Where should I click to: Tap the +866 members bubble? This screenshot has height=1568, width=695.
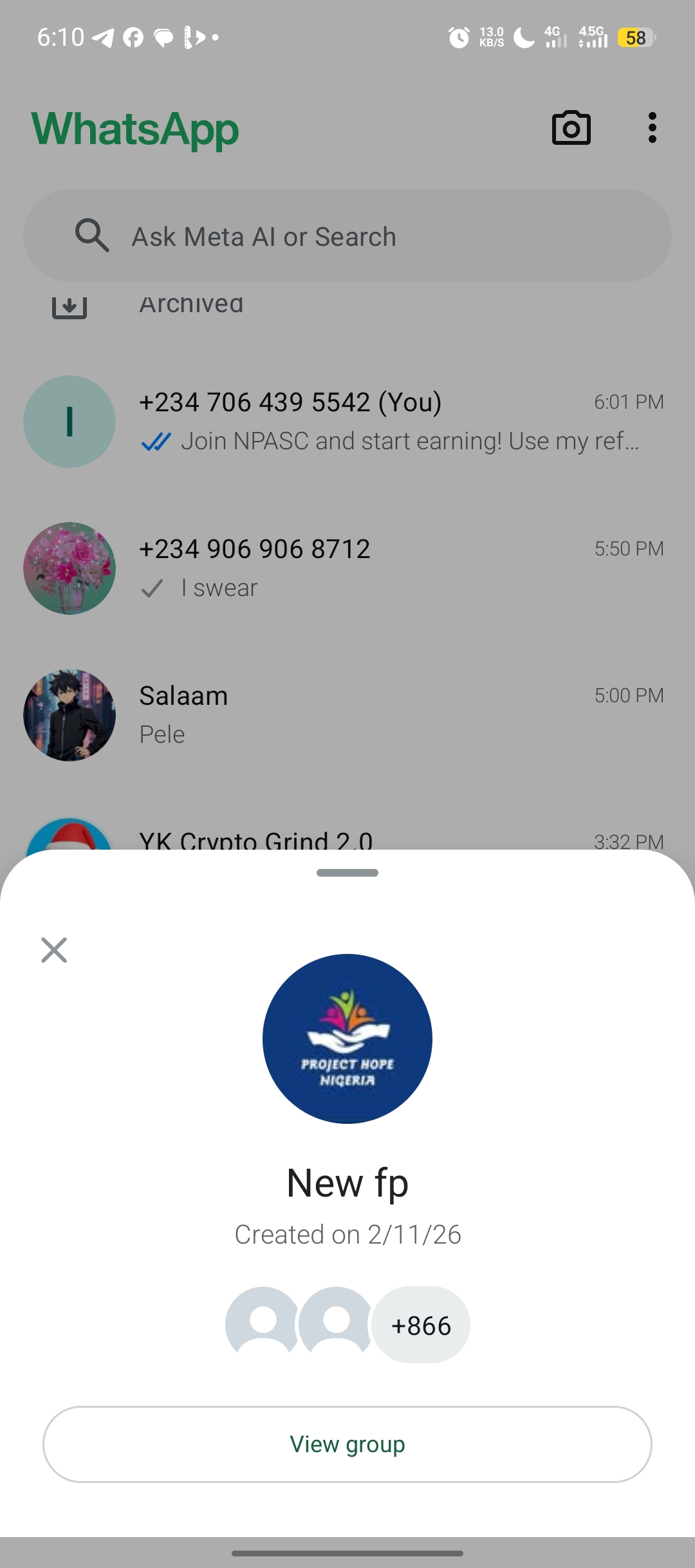tap(422, 1325)
